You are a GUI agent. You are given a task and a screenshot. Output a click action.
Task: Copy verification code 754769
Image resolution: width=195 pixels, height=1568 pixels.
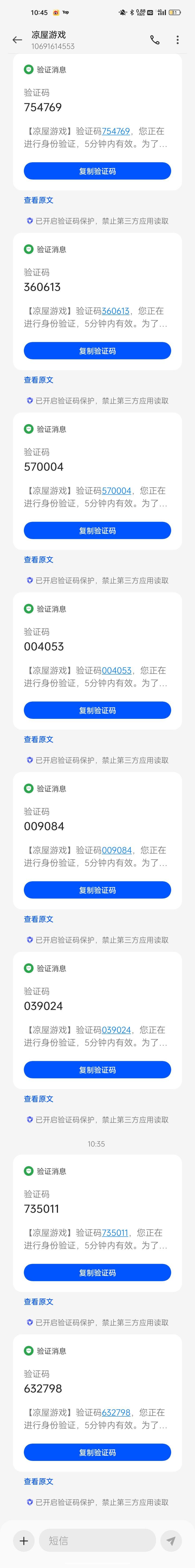click(97, 171)
